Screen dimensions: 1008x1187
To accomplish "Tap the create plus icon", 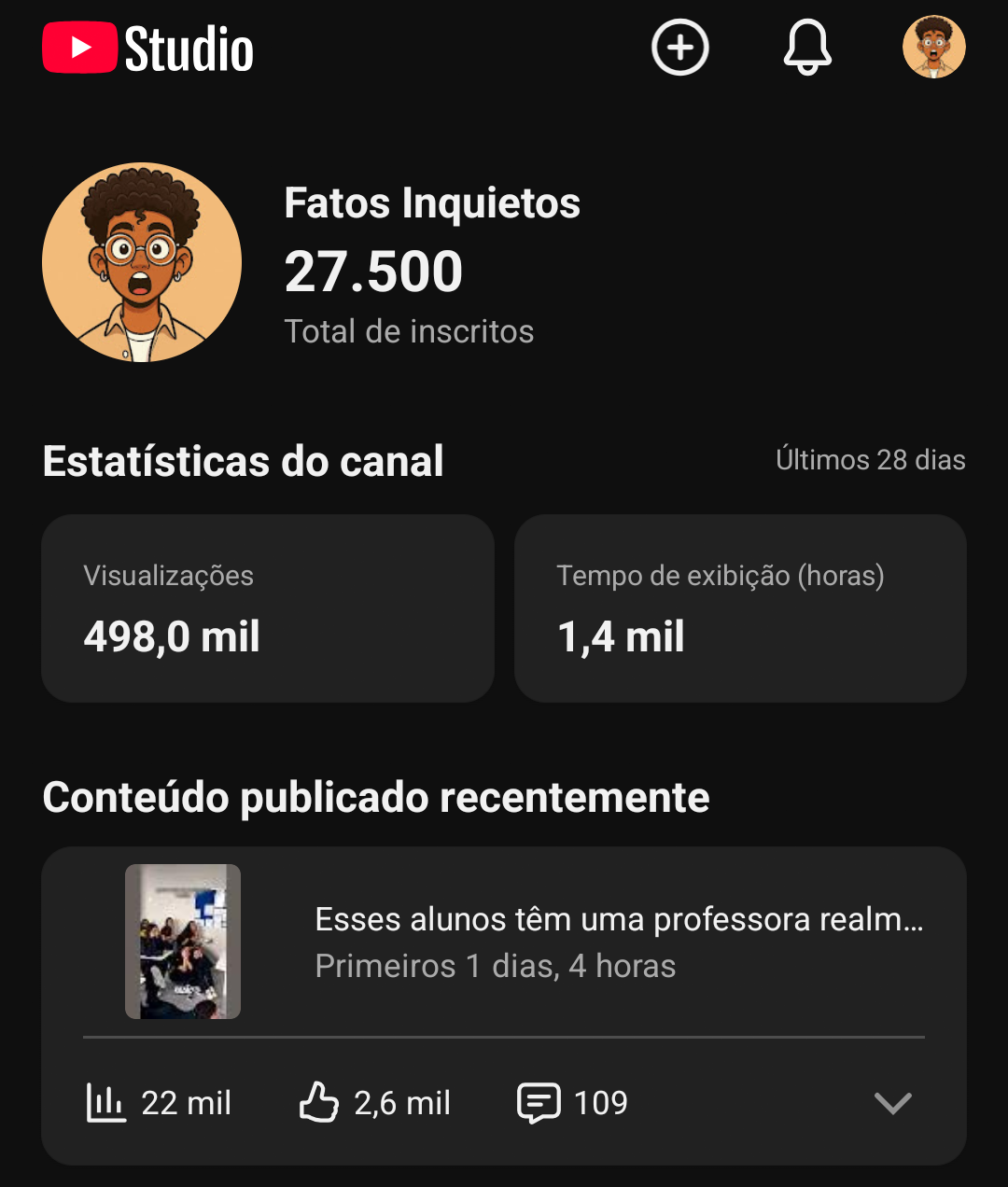I will [679, 48].
